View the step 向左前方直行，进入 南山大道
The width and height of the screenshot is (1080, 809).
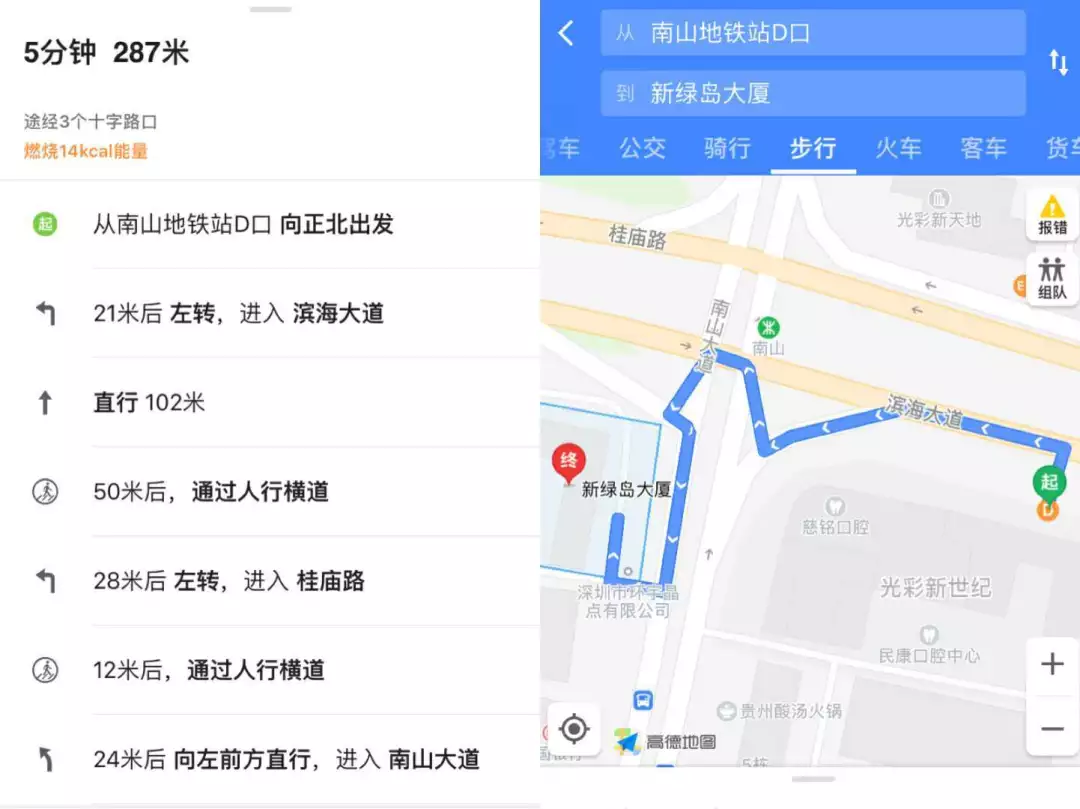270,760
